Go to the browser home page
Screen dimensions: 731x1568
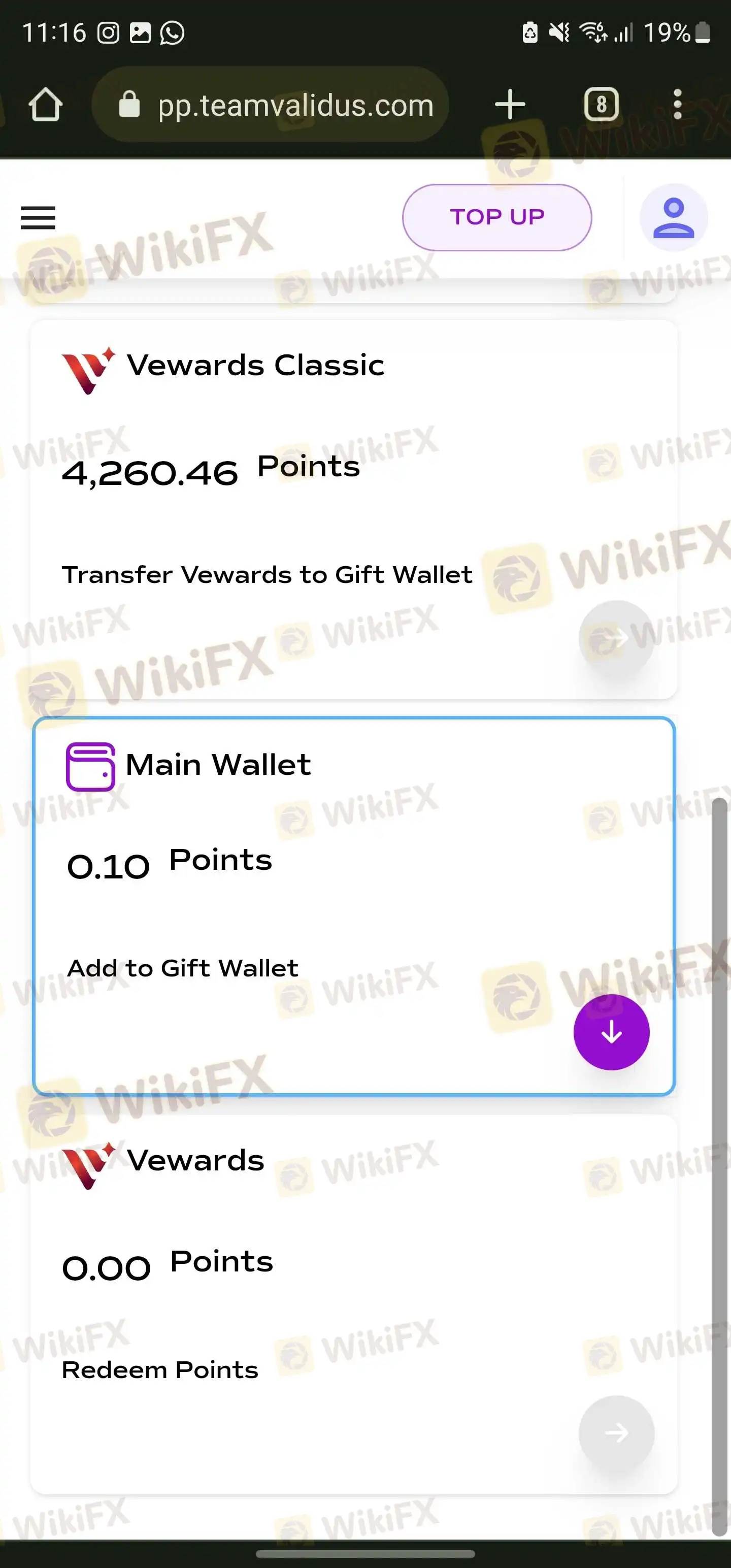point(46,105)
